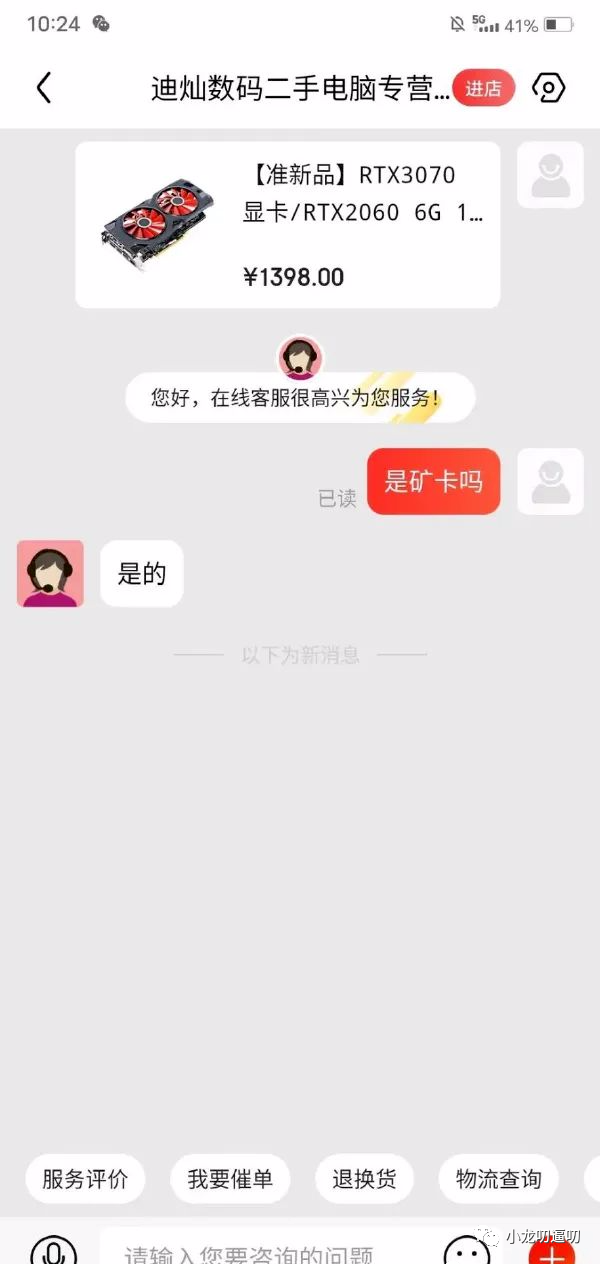Go back using the header arrow

click(43, 88)
